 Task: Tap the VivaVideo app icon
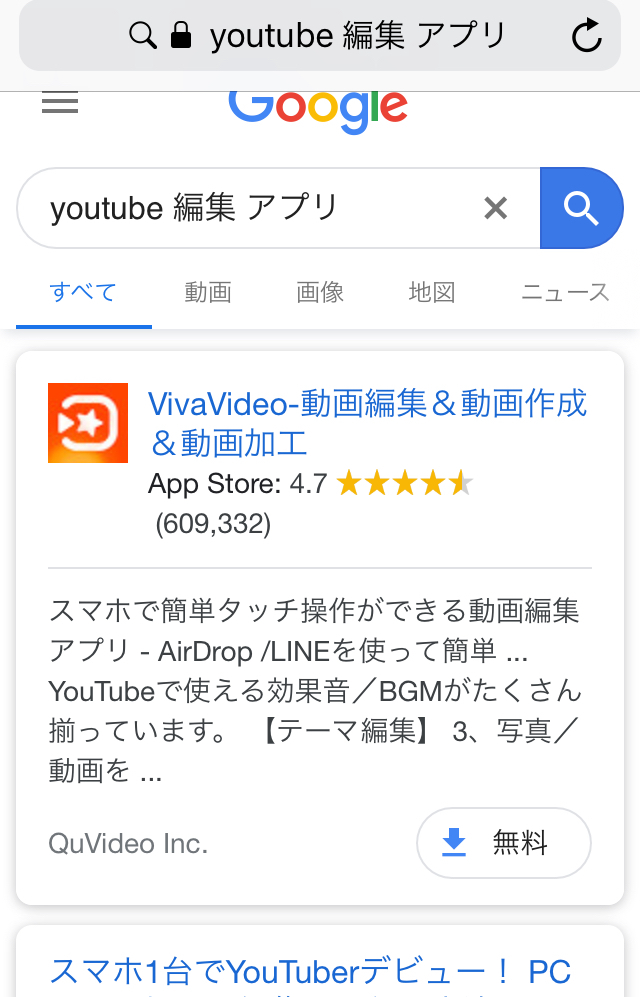point(88,423)
